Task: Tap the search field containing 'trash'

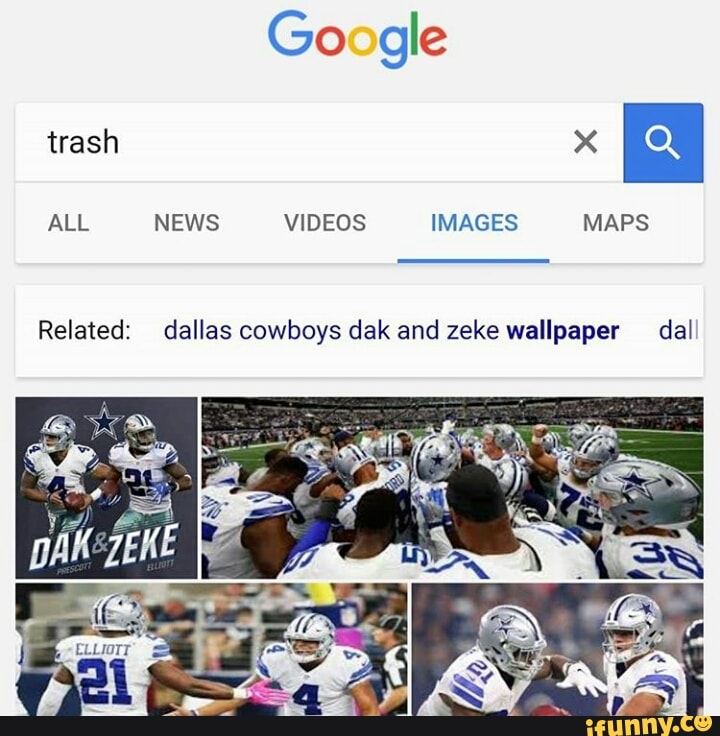Action: tap(300, 142)
